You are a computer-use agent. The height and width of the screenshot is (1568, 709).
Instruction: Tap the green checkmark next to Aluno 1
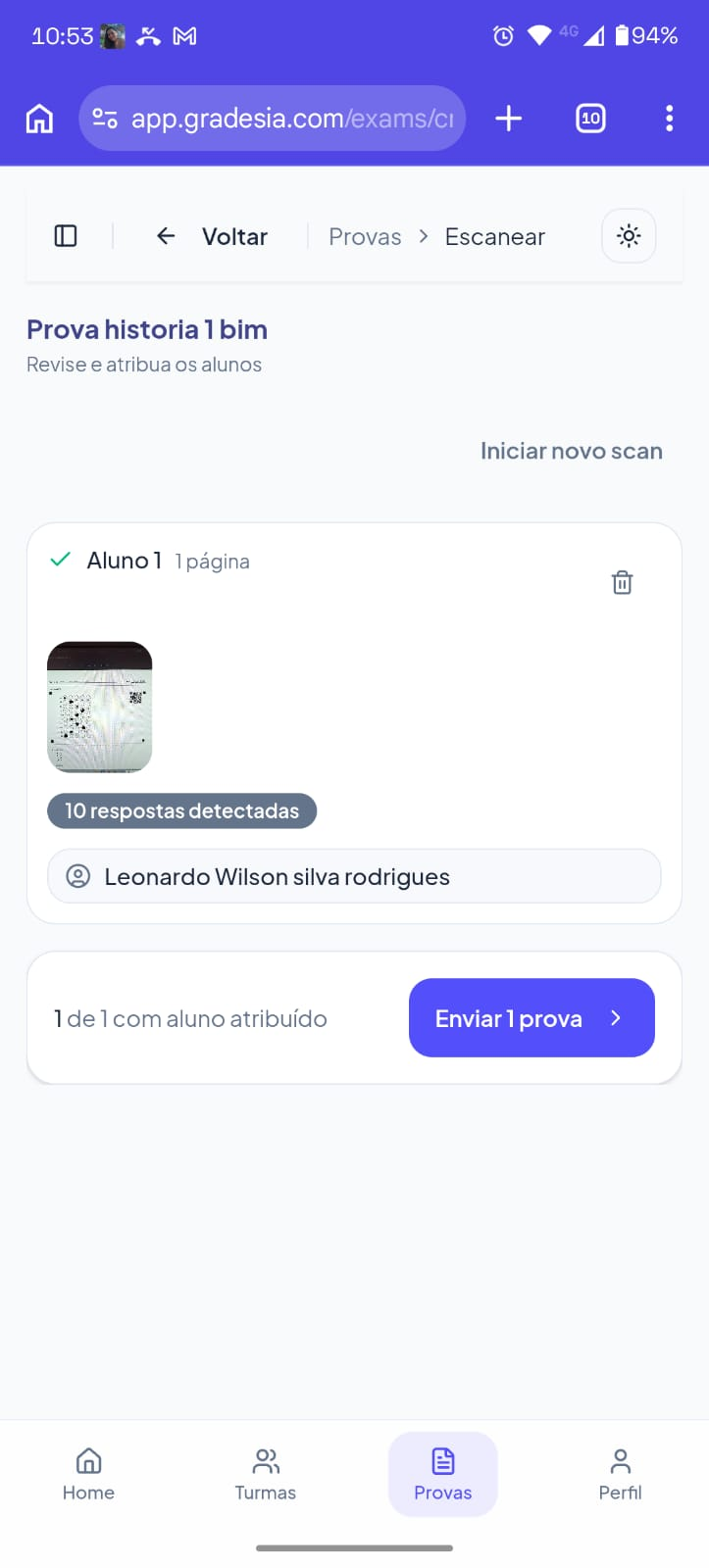(60, 560)
